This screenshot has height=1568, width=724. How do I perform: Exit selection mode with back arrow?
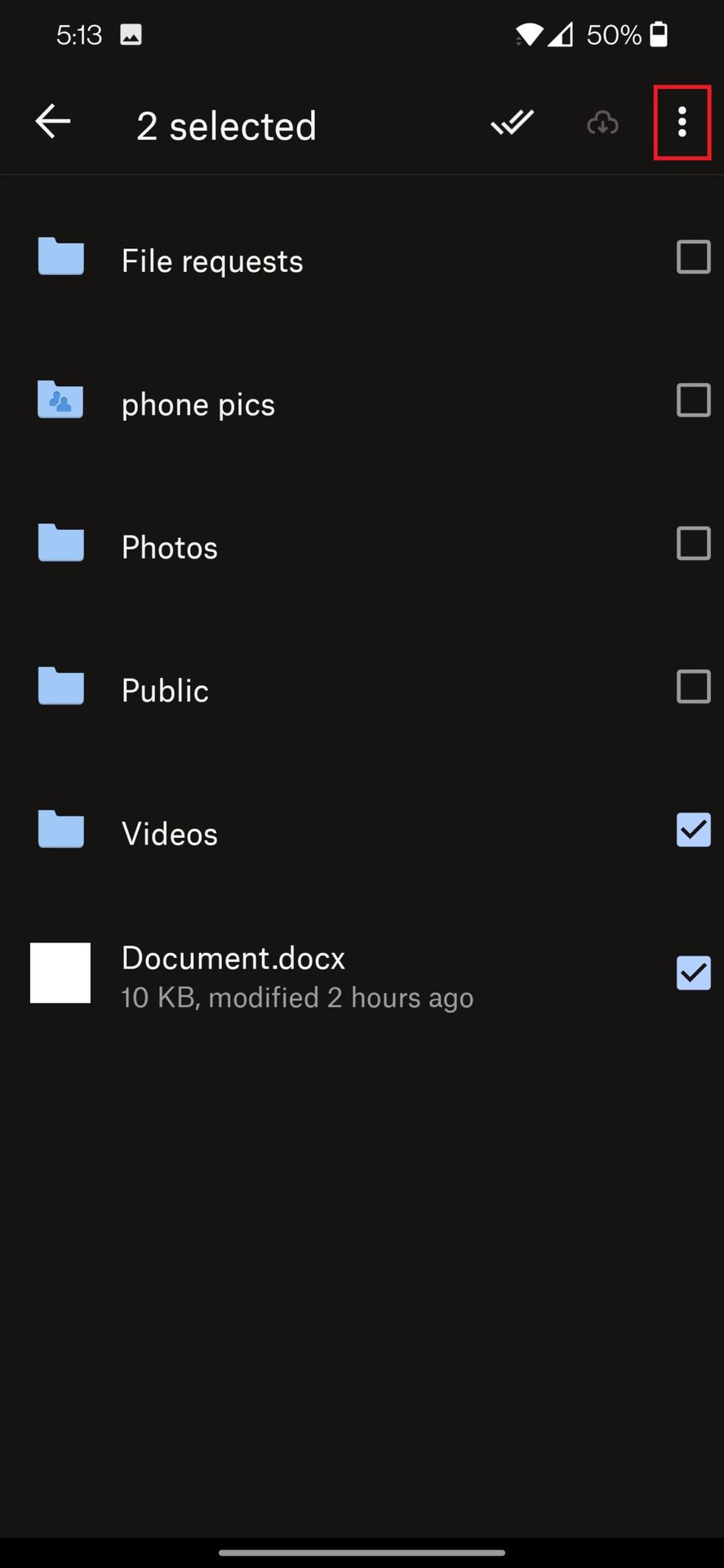pos(53,122)
